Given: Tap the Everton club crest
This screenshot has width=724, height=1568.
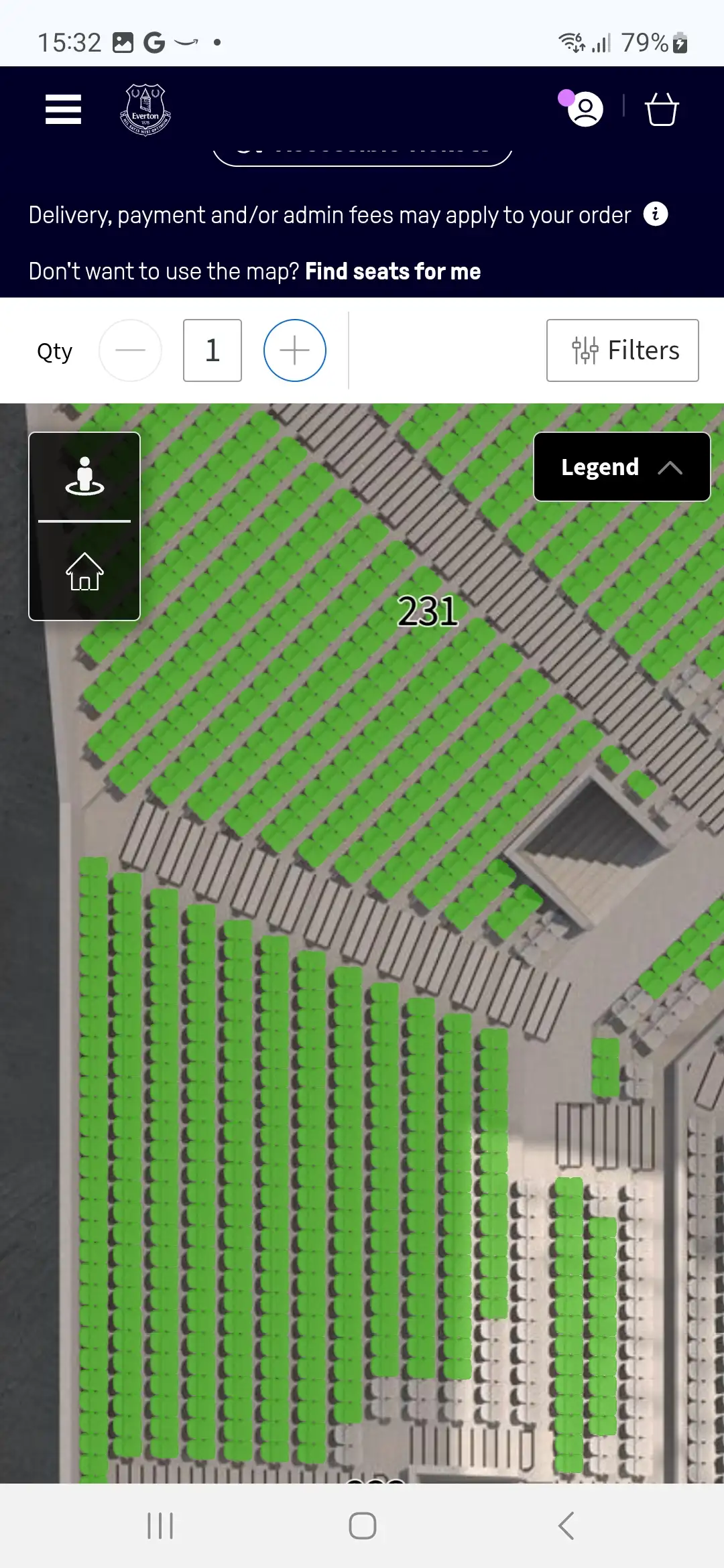Looking at the screenshot, I should (145, 110).
